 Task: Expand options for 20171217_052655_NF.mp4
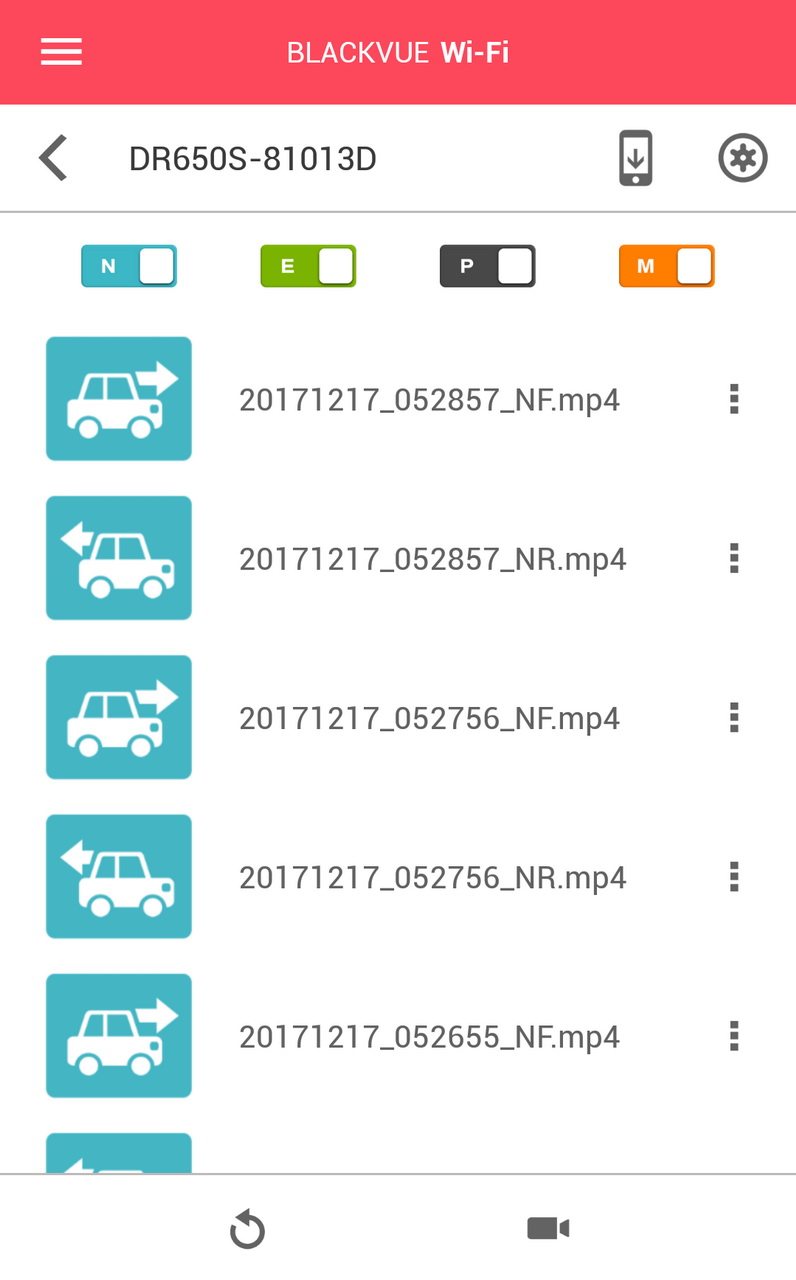point(734,1035)
